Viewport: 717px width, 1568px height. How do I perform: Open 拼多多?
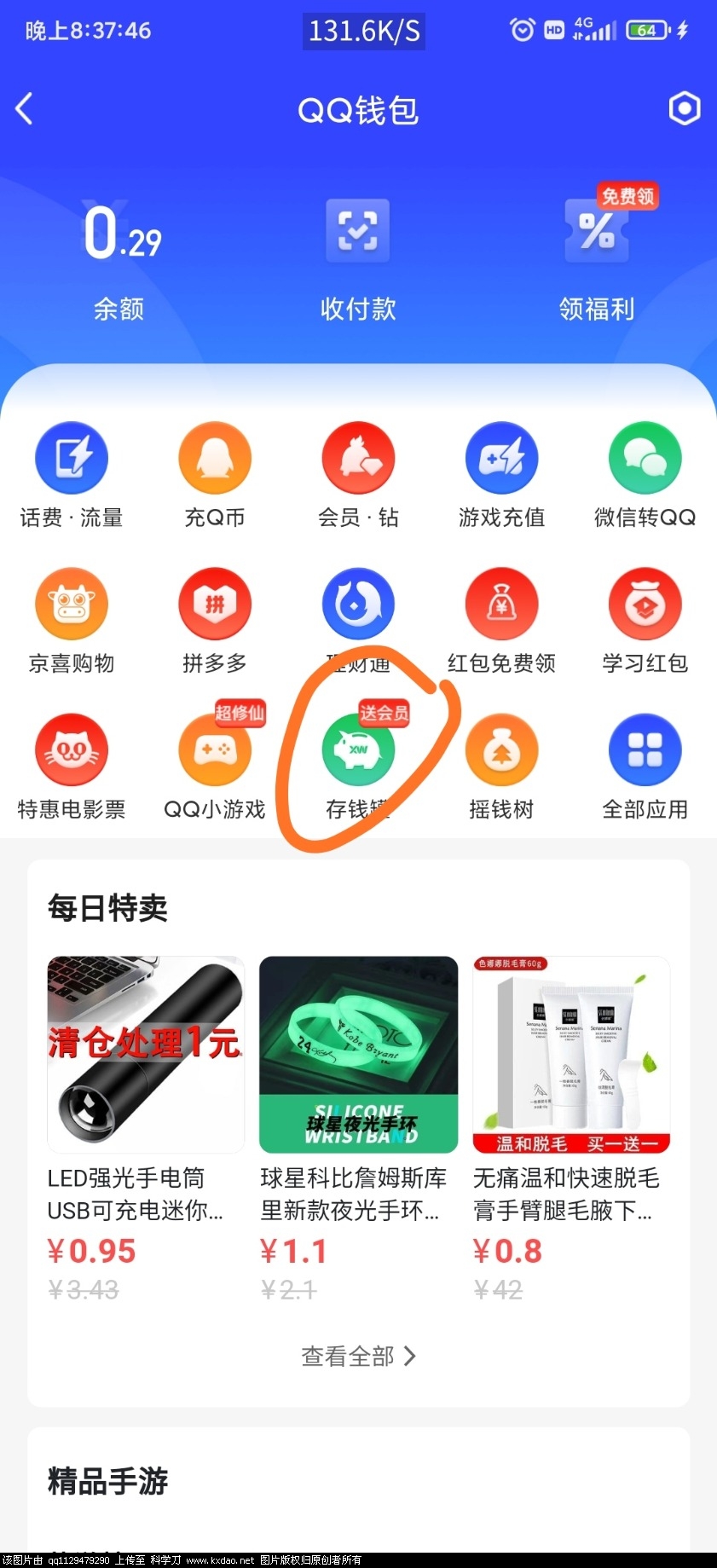pyautogui.click(x=215, y=620)
